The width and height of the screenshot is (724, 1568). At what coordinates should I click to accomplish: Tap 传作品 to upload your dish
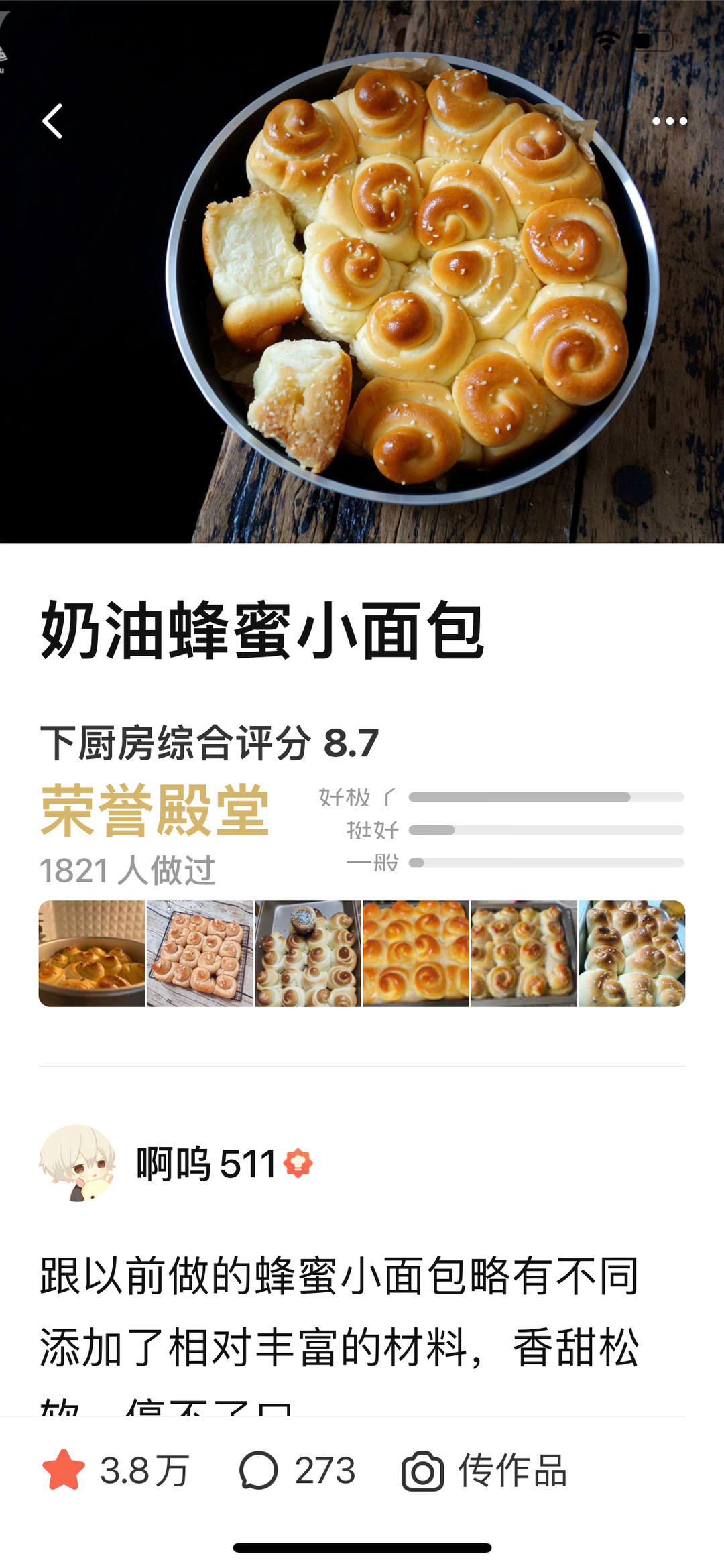click(485, 1471)
